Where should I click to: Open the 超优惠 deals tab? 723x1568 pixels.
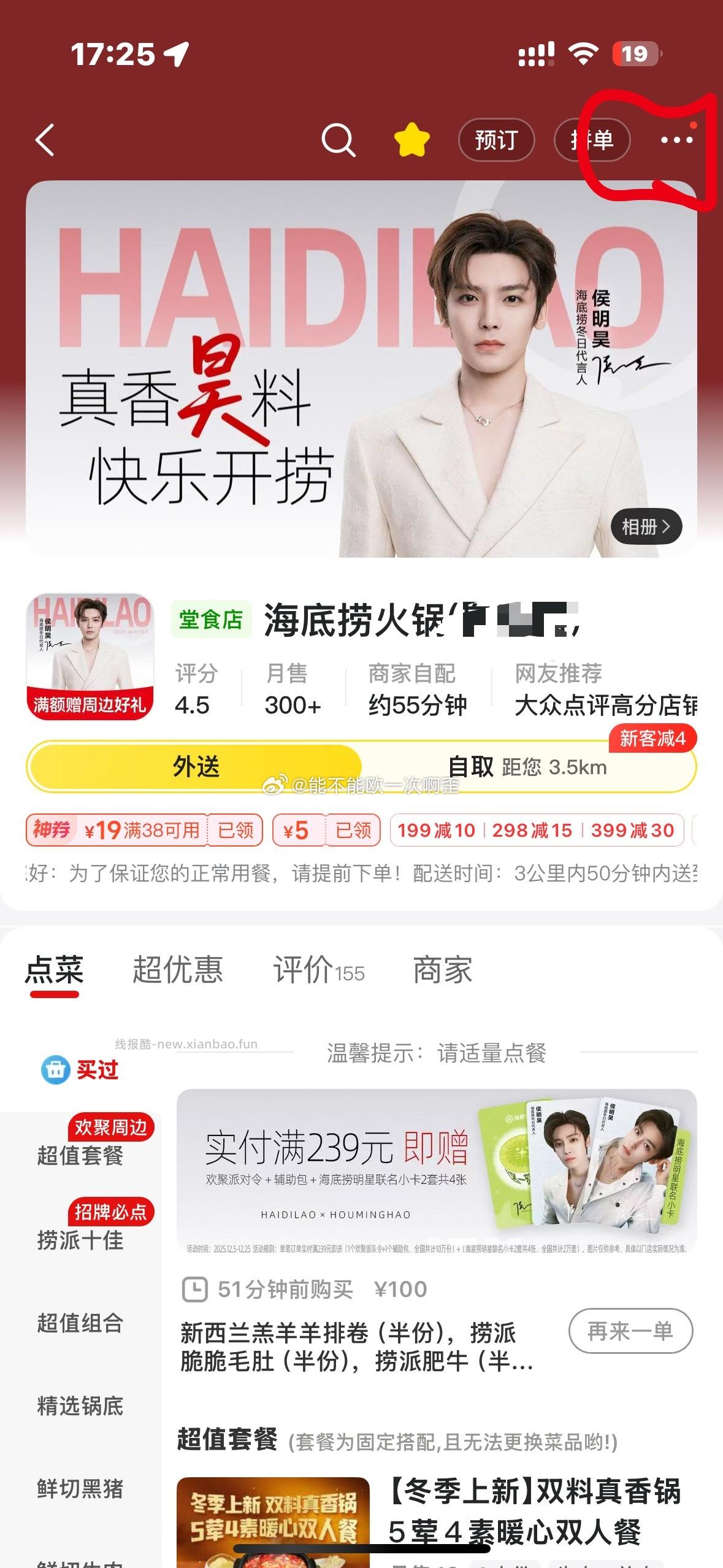[x=177, y=969]
